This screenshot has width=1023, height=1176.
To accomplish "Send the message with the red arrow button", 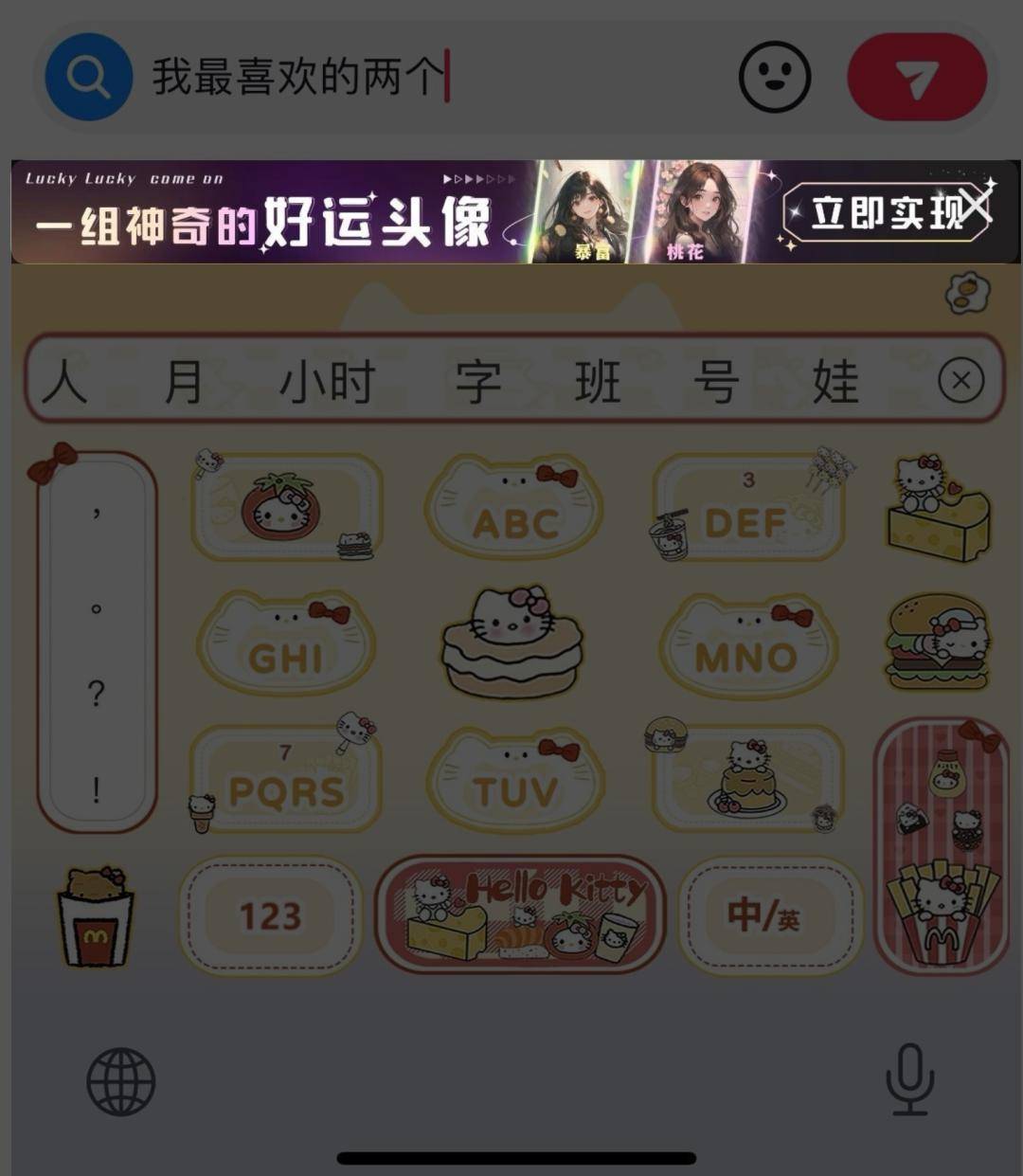I will point(916,77).
